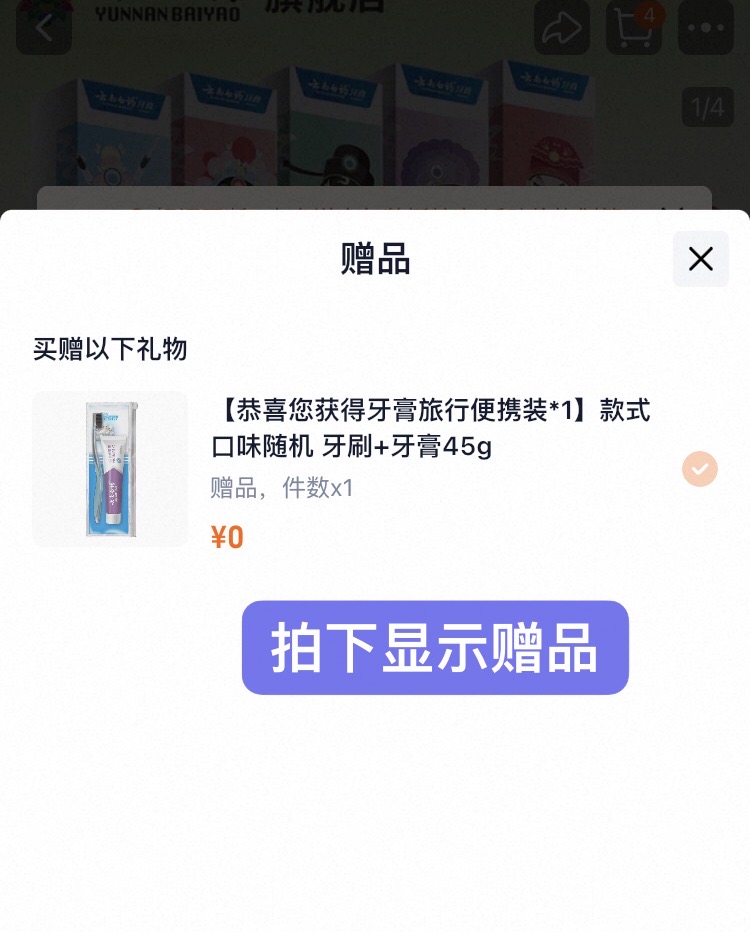This screenshot has height=932, width=750.
Task: Tap the back arrow on the store page
Action: 43,27
